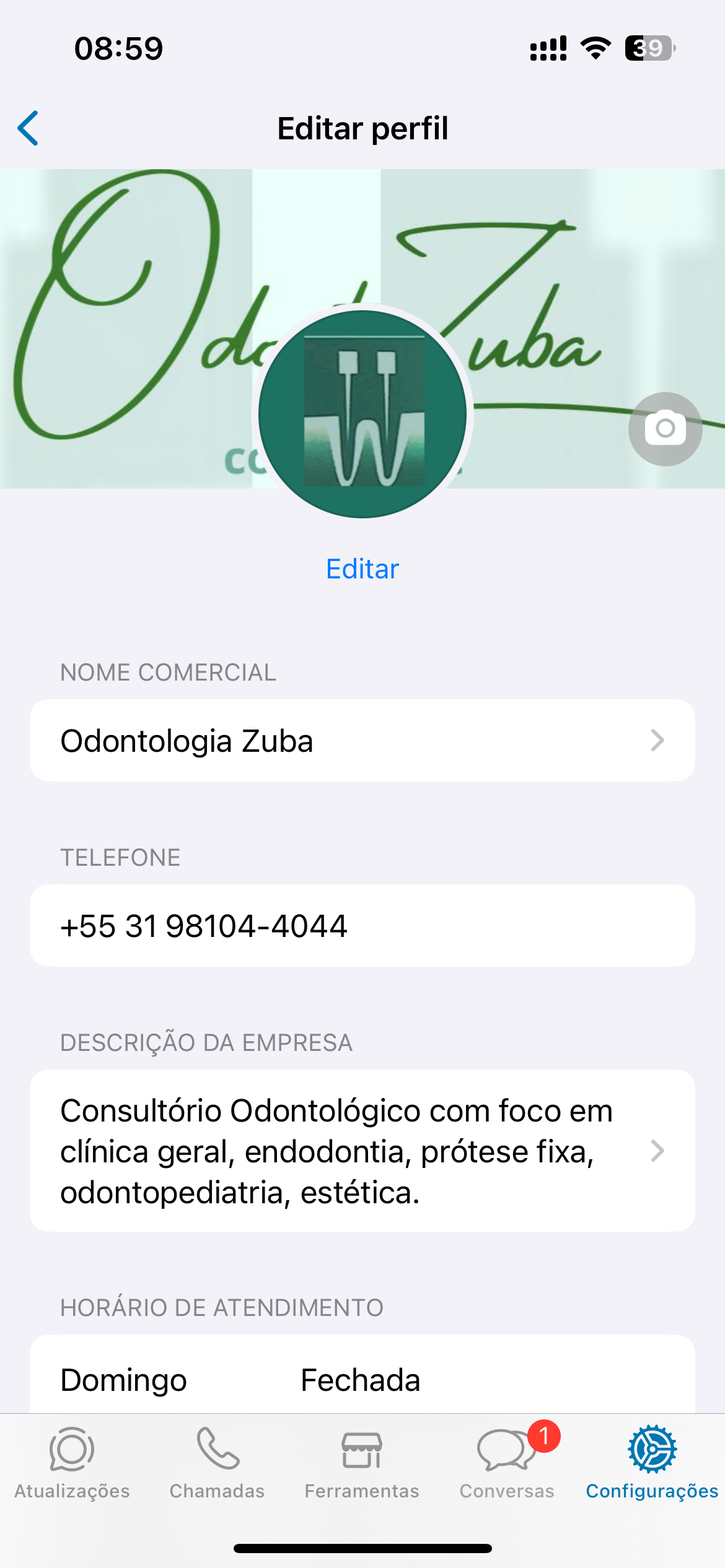Go back from Editar perfil
The width and height of the screenshot is (725, 1568).
coord(29,128)
